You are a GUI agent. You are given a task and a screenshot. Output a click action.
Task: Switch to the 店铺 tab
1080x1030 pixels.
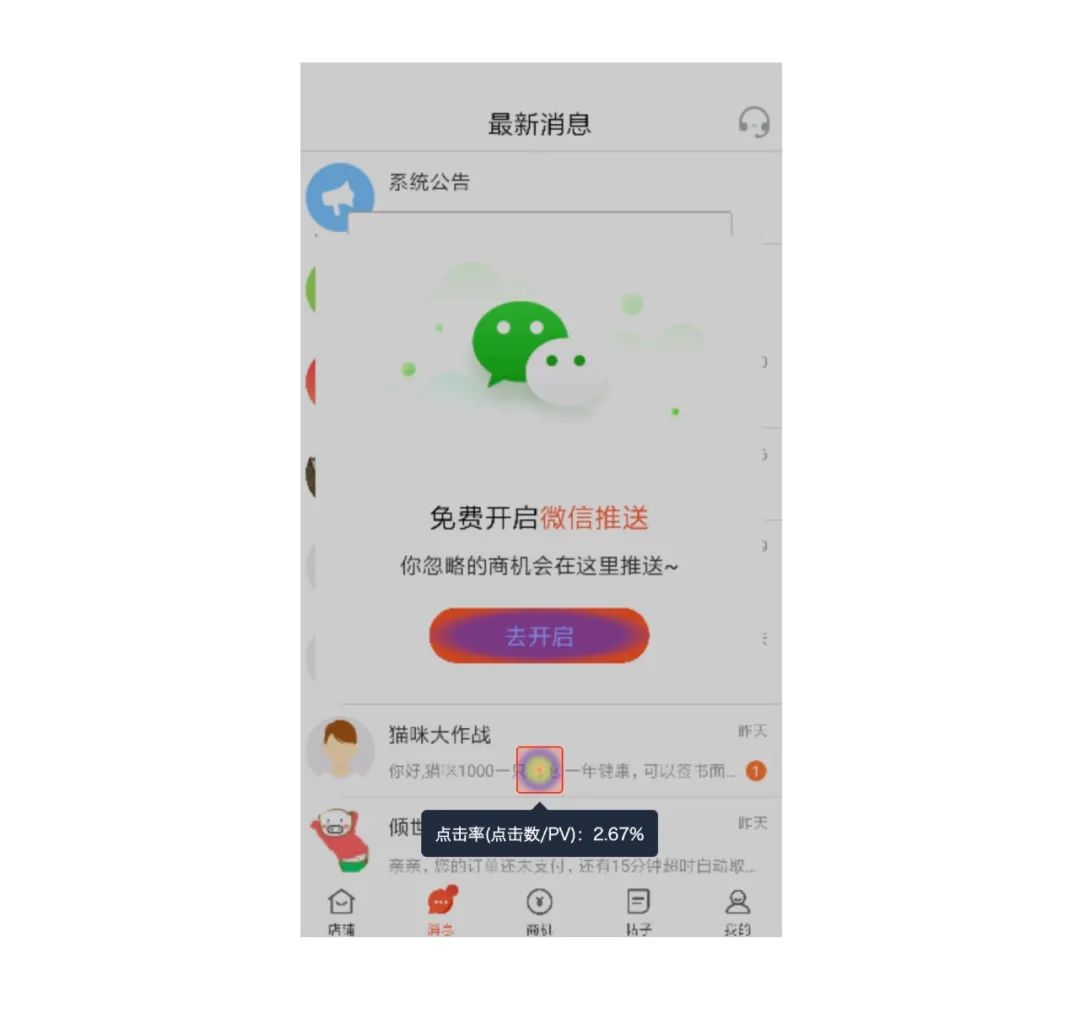341,911
